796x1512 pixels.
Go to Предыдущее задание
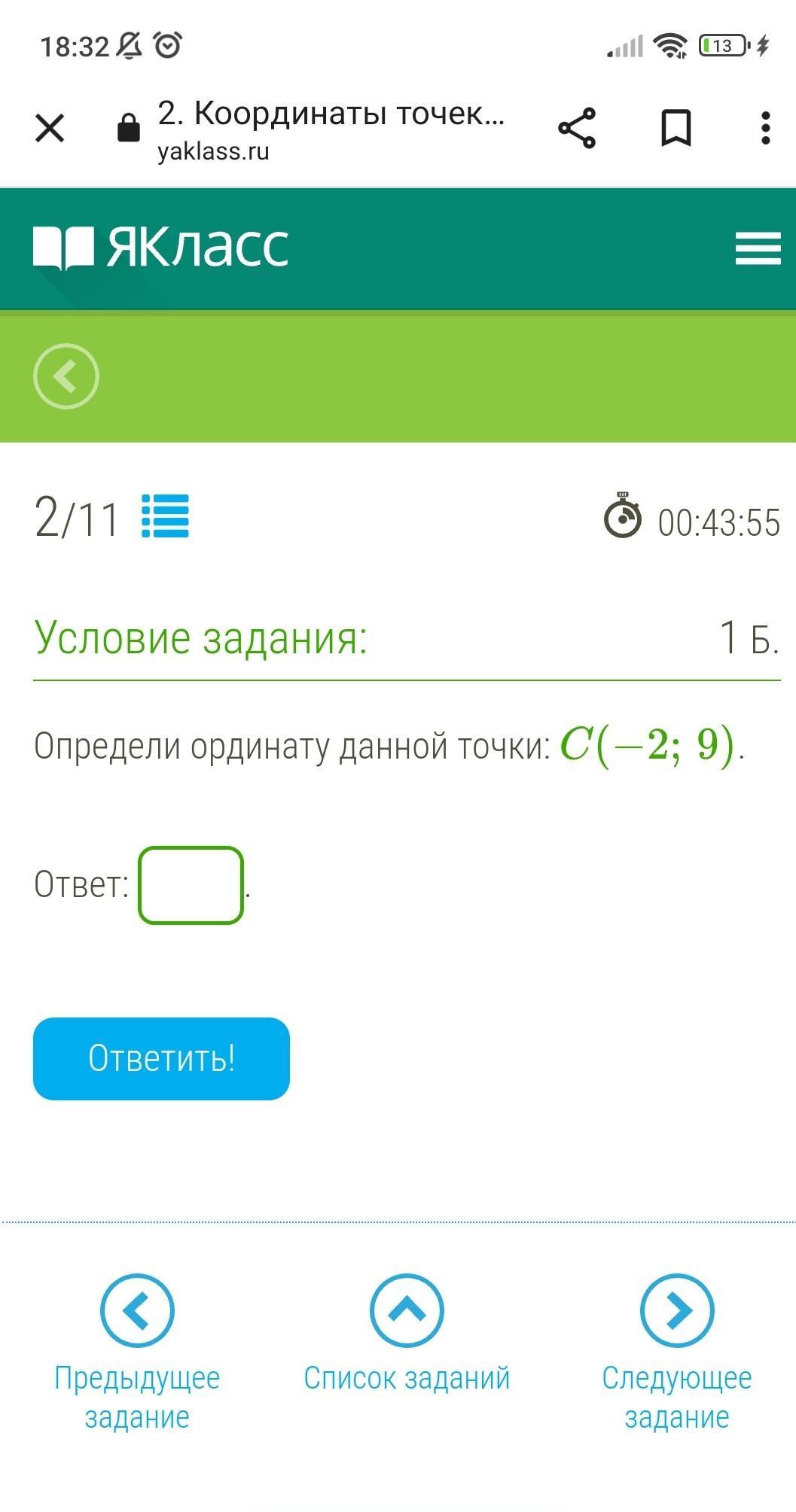137,1352
